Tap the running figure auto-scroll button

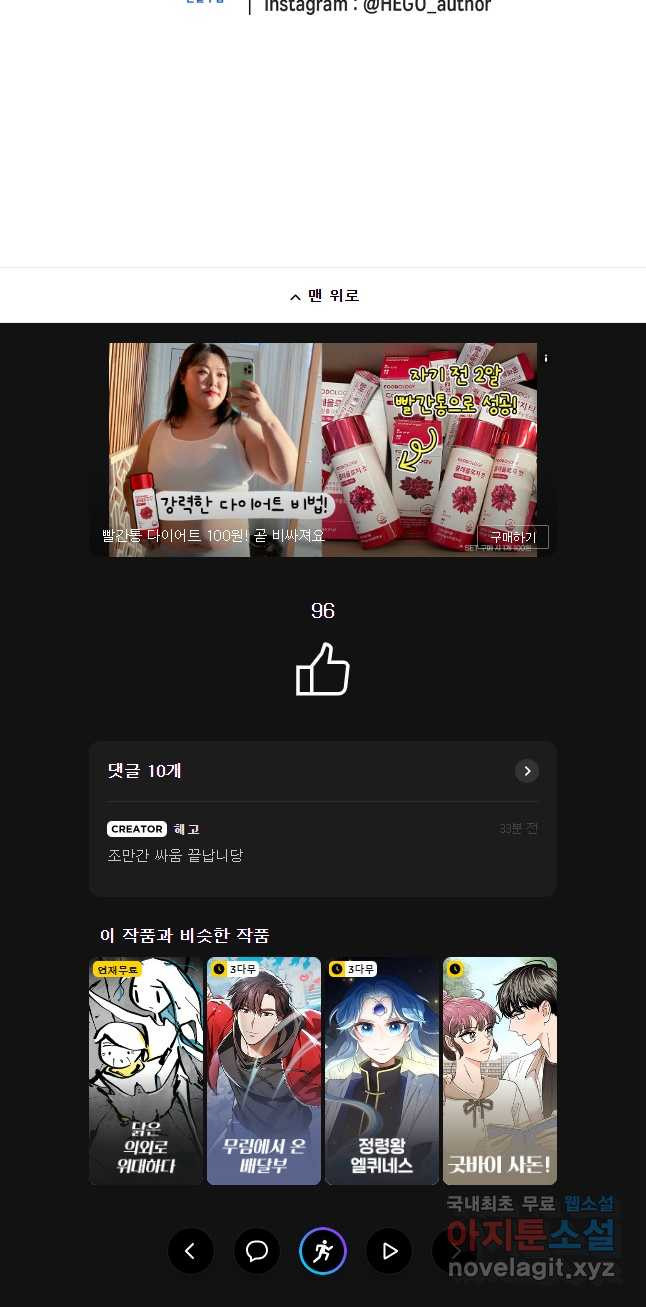pos(323,1251)
